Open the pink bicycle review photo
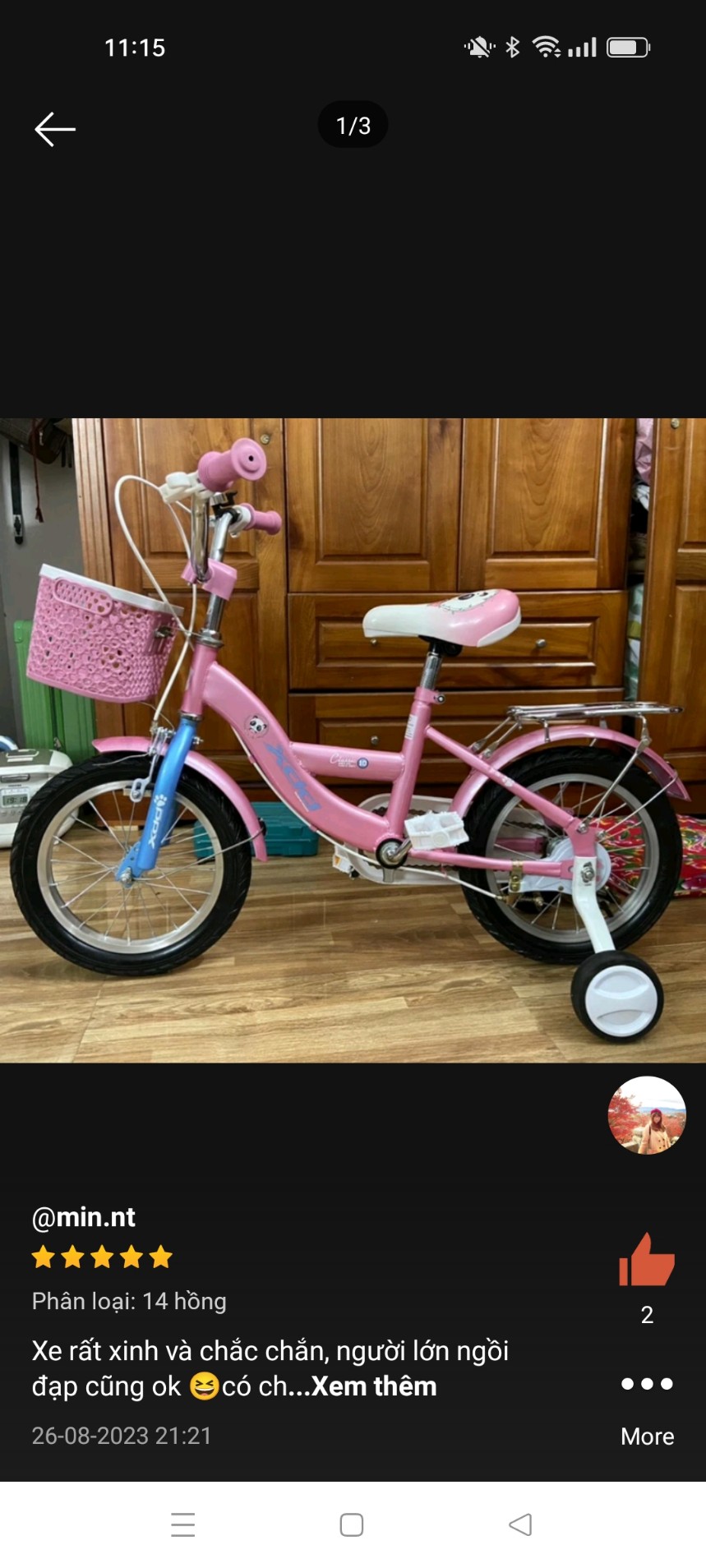The height and width of the screenshot is (1568, 706). pyautogui.click(x=353, y=740)
